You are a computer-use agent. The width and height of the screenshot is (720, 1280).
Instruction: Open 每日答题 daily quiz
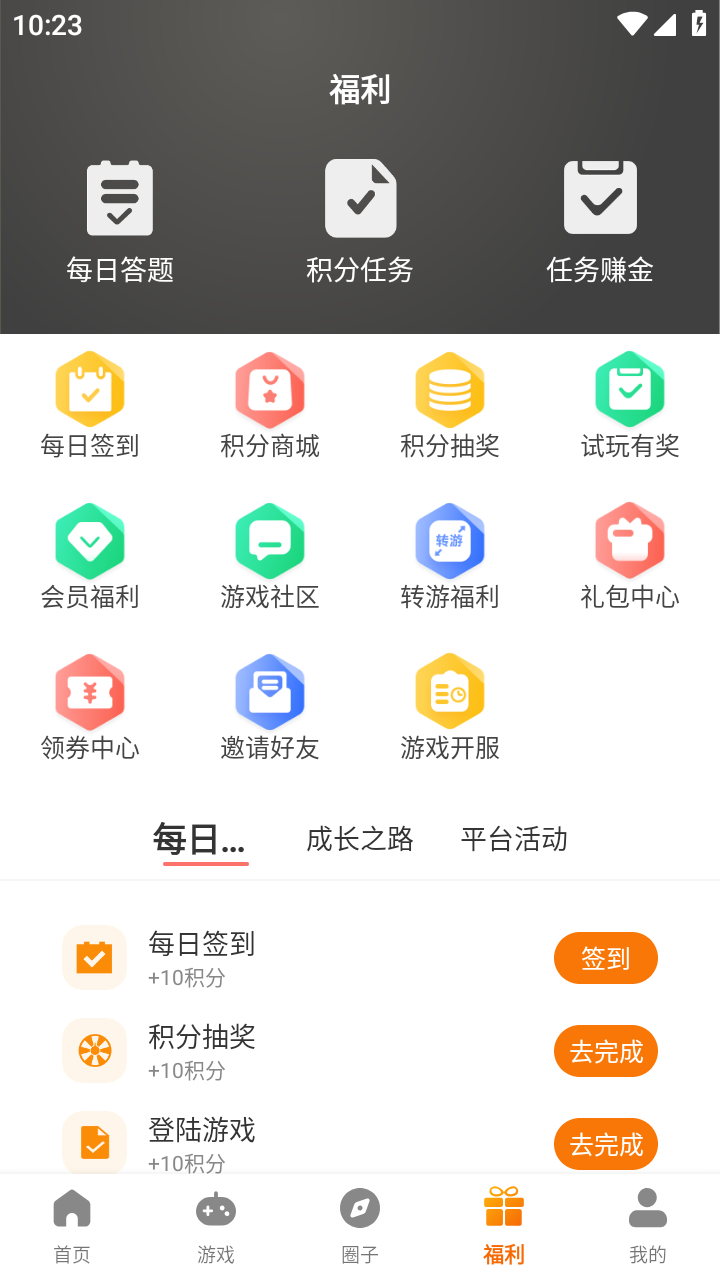coord(120,222)
